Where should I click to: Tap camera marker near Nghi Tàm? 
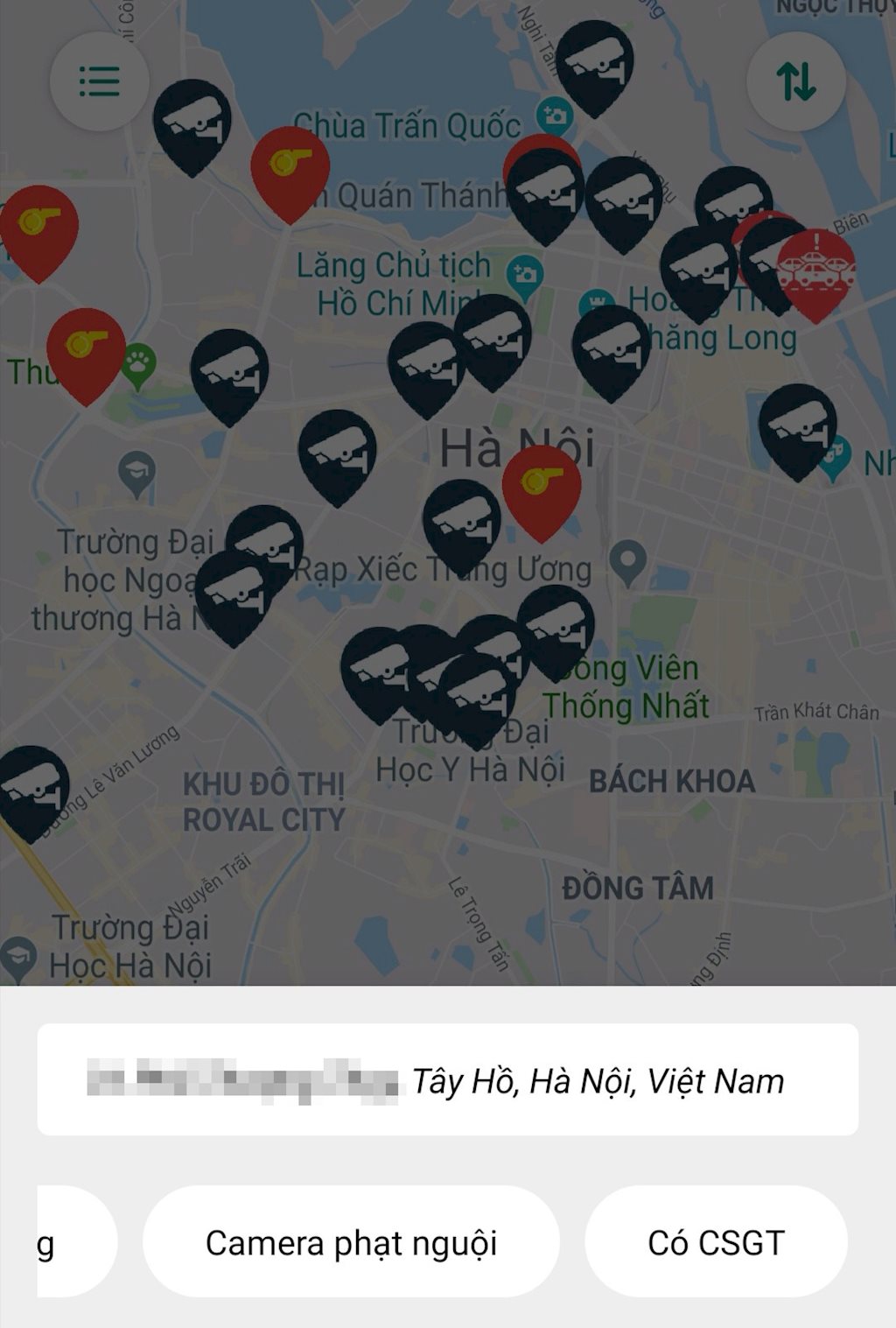[x=594, y=61]
